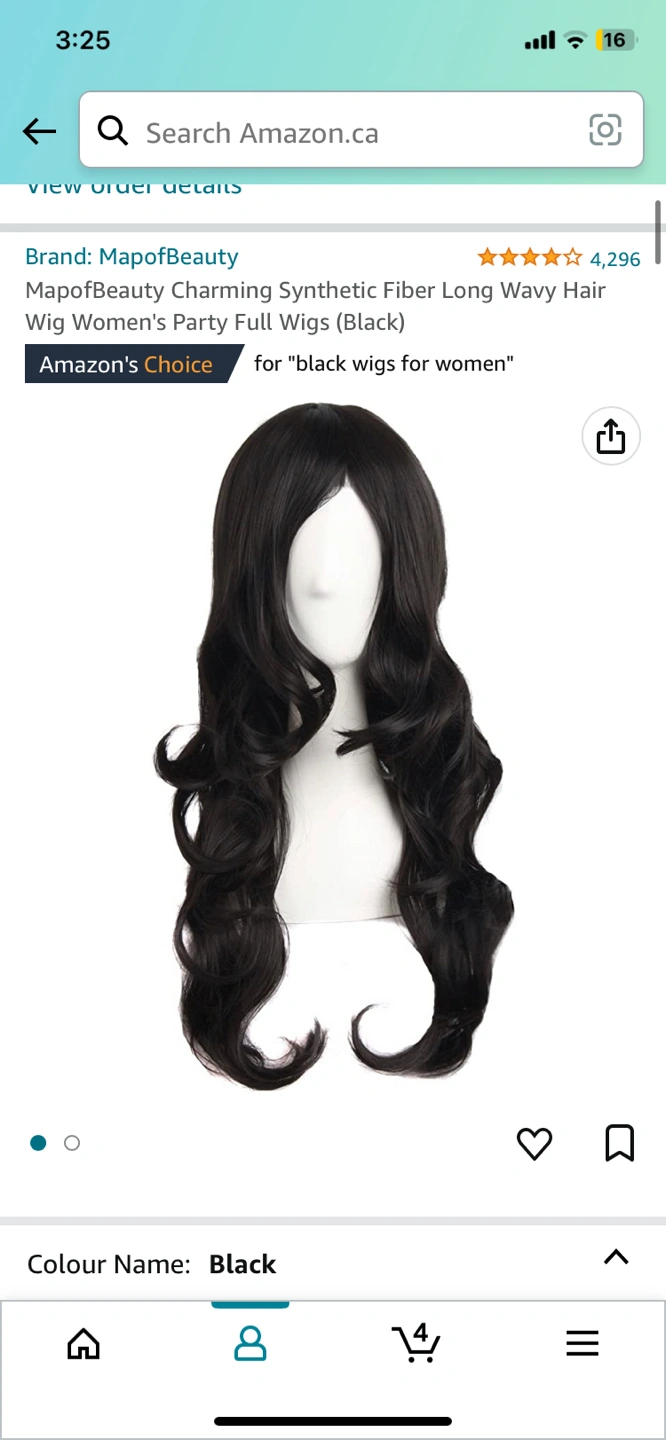Switch to the Home tab

[84, 1344]
